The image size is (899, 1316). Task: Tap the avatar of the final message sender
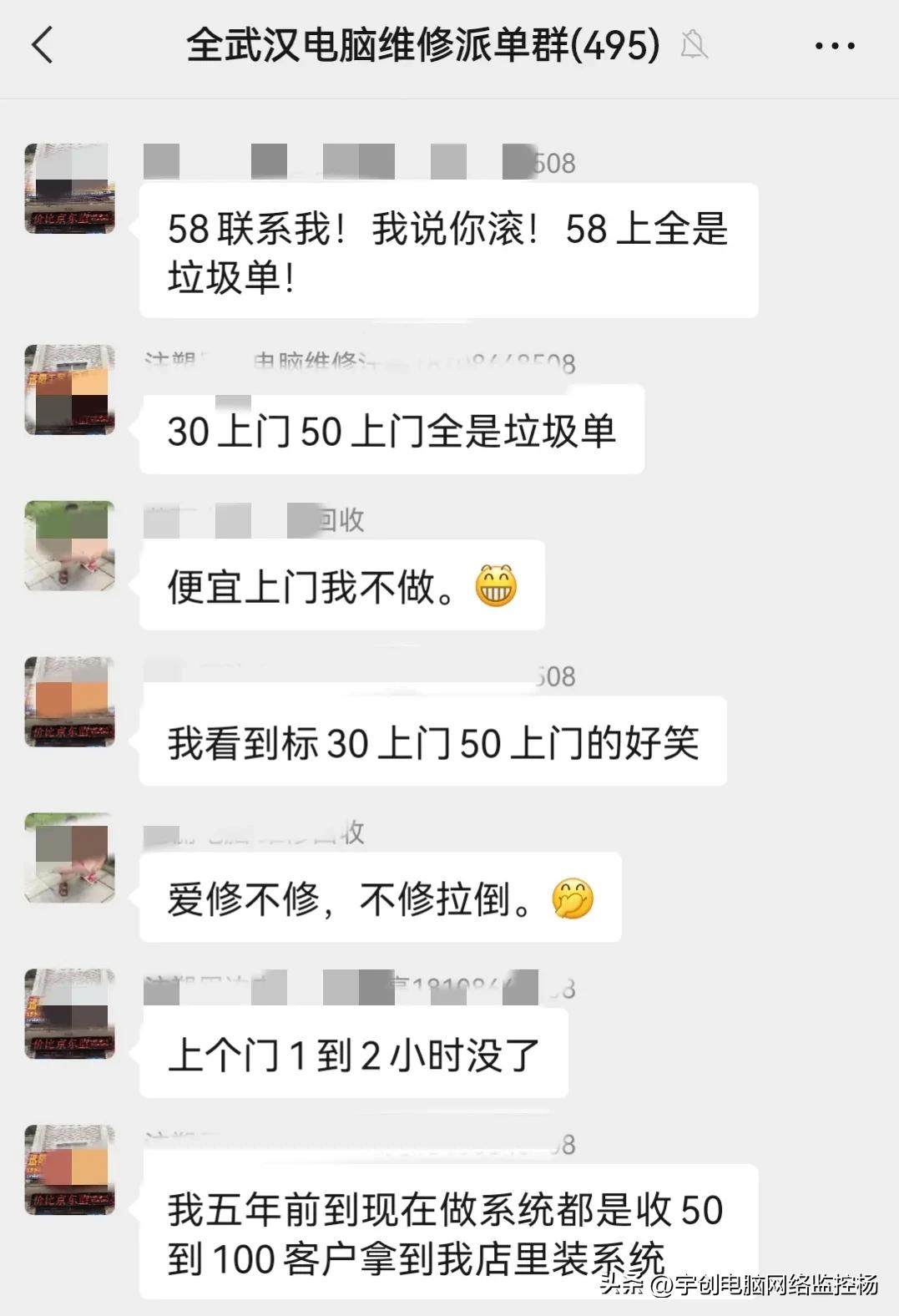(70, 1169)
